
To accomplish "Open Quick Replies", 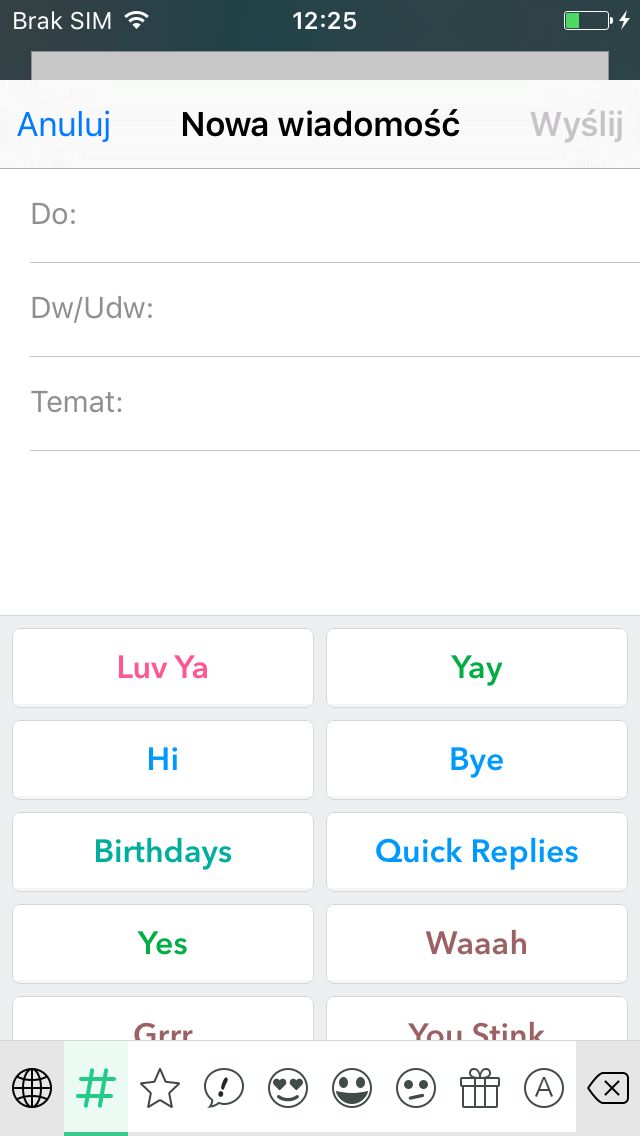I will click(x=477, y=851).
